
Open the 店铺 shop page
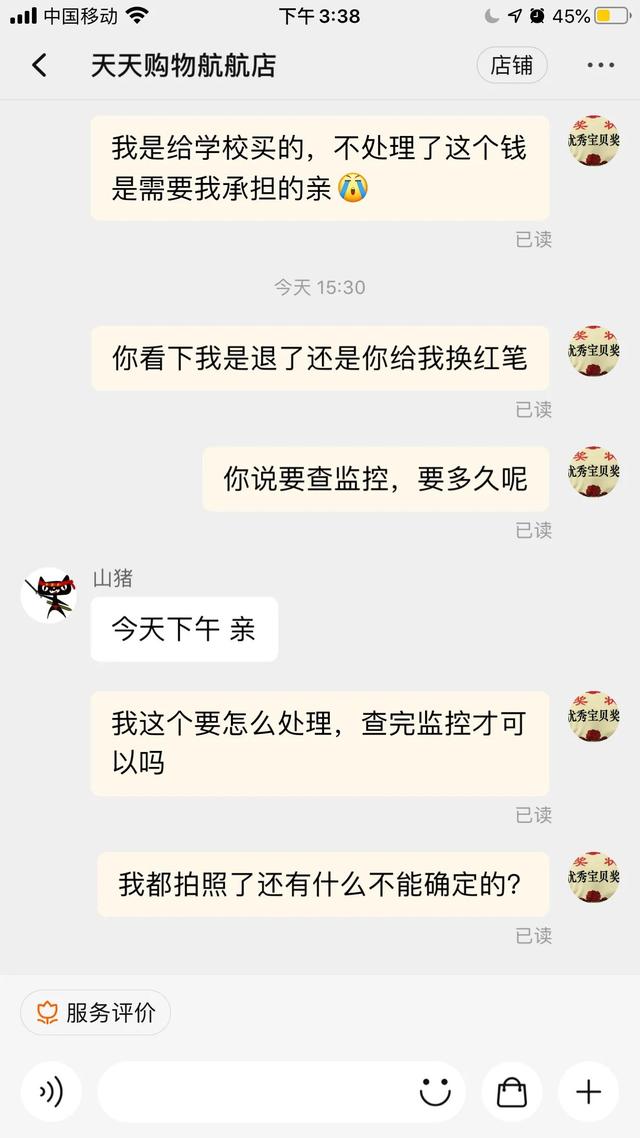pos(512,66)
